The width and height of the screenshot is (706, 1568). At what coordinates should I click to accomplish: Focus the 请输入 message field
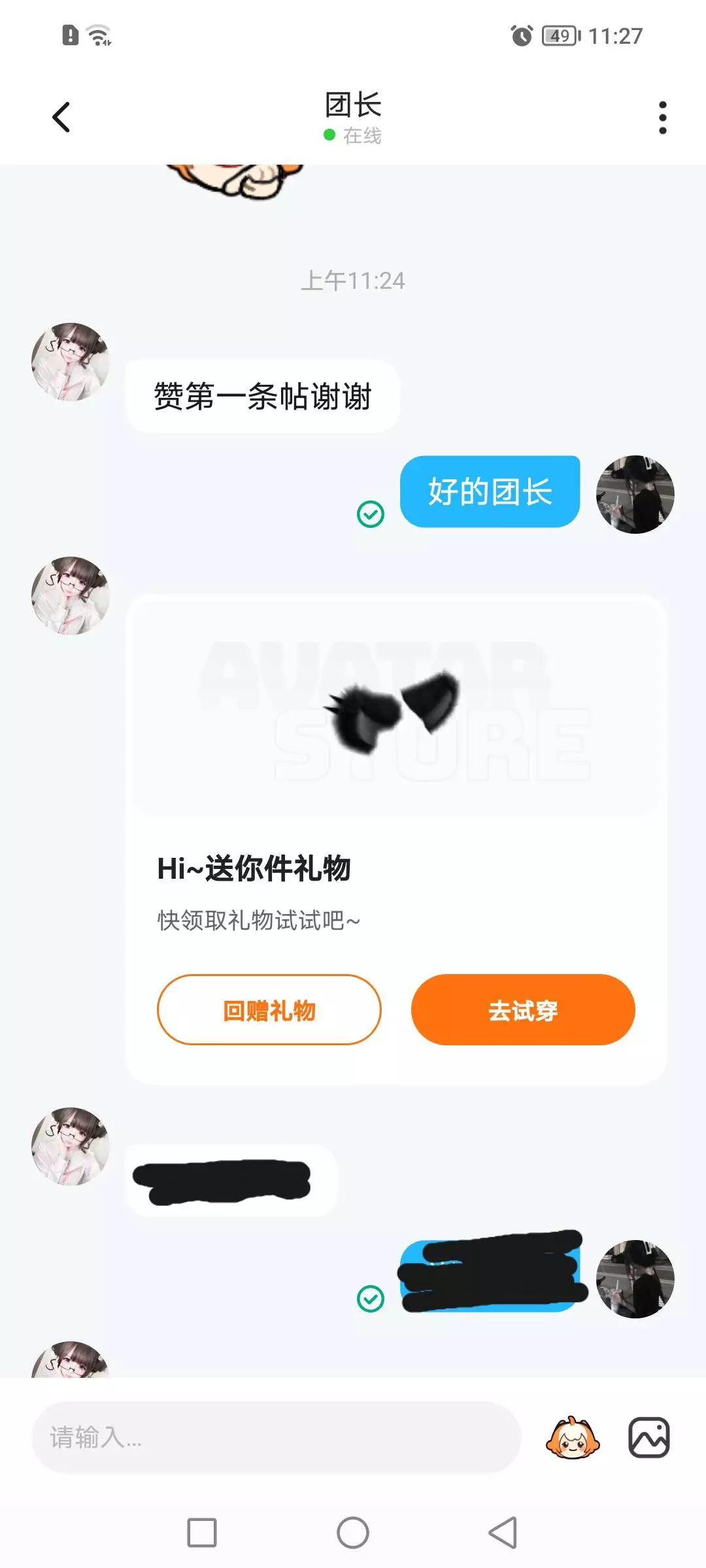coord(276,1437)
